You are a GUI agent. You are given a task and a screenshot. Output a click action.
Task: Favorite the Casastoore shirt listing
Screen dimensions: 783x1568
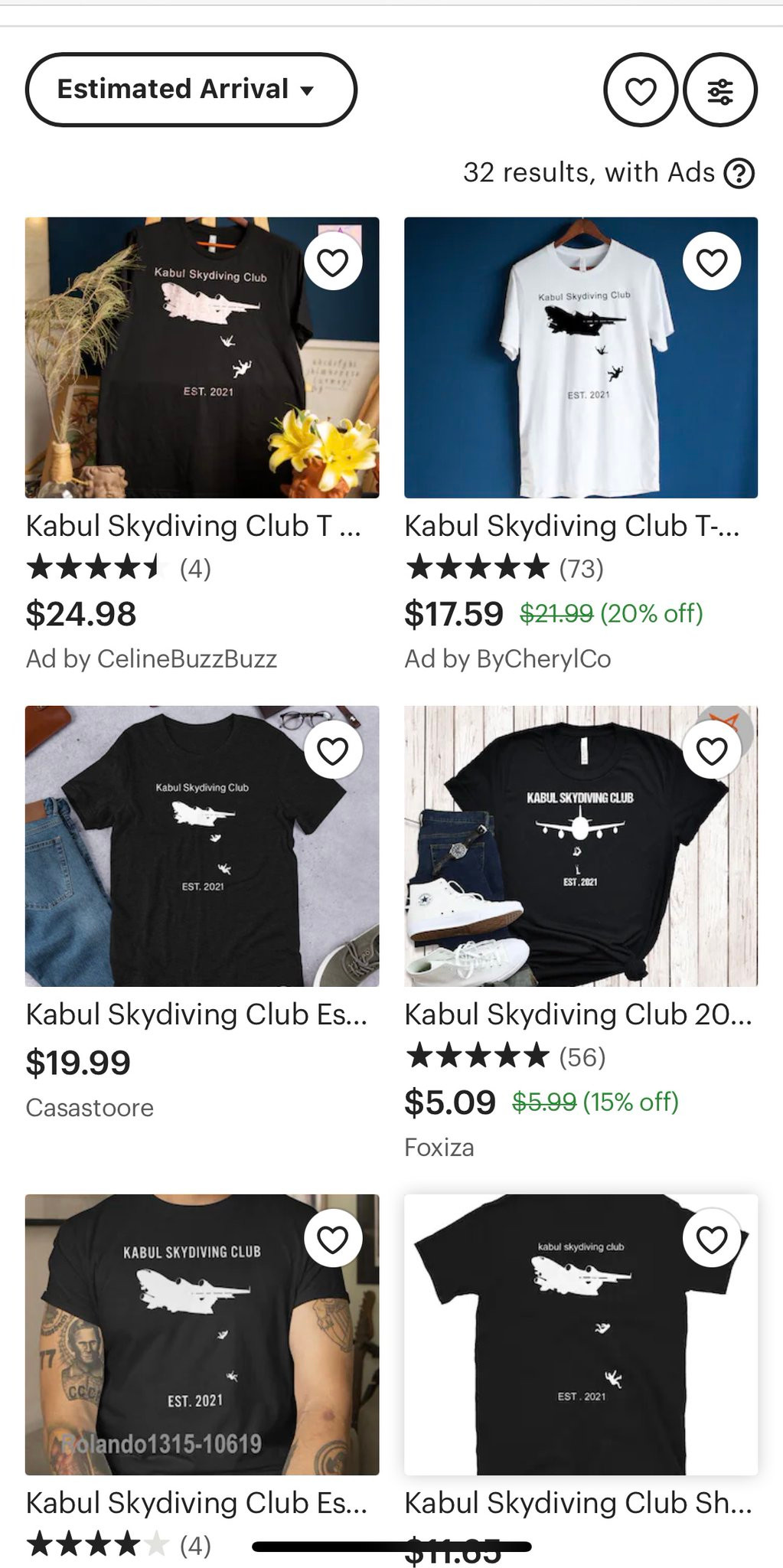click(x=333, y=751)
